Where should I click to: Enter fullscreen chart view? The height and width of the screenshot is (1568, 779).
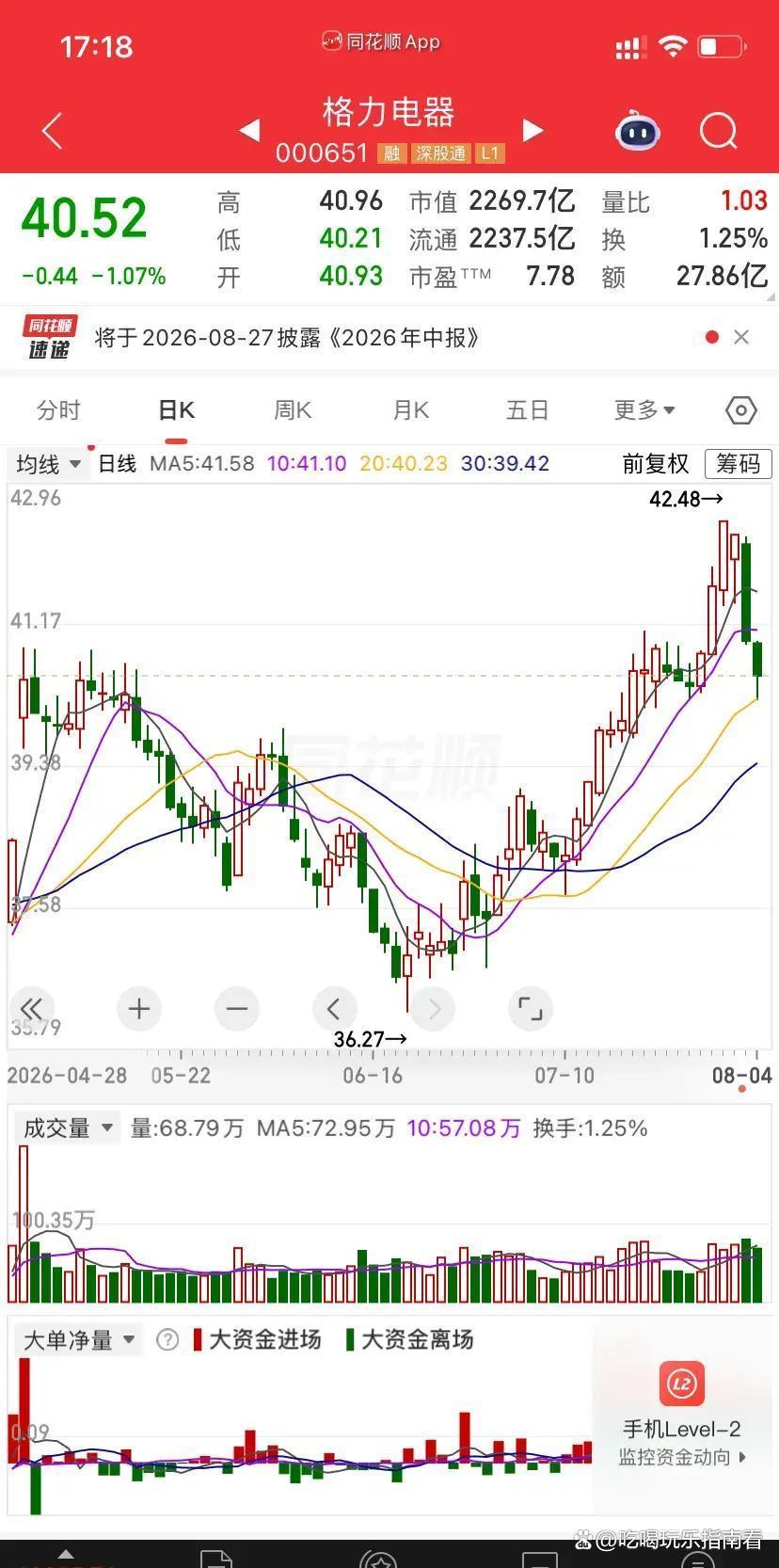pos(531,1009)
